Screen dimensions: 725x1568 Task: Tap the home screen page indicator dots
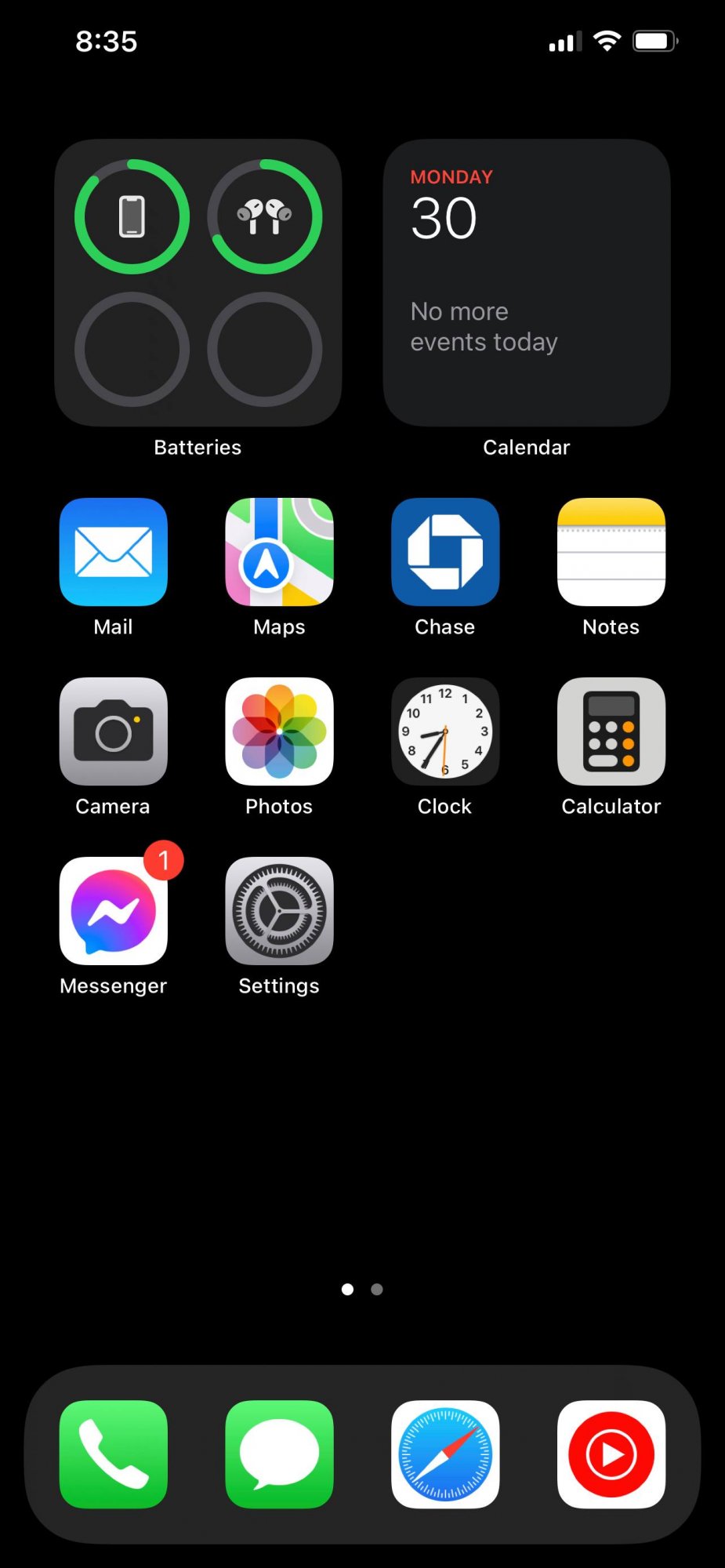point(362,1289)
